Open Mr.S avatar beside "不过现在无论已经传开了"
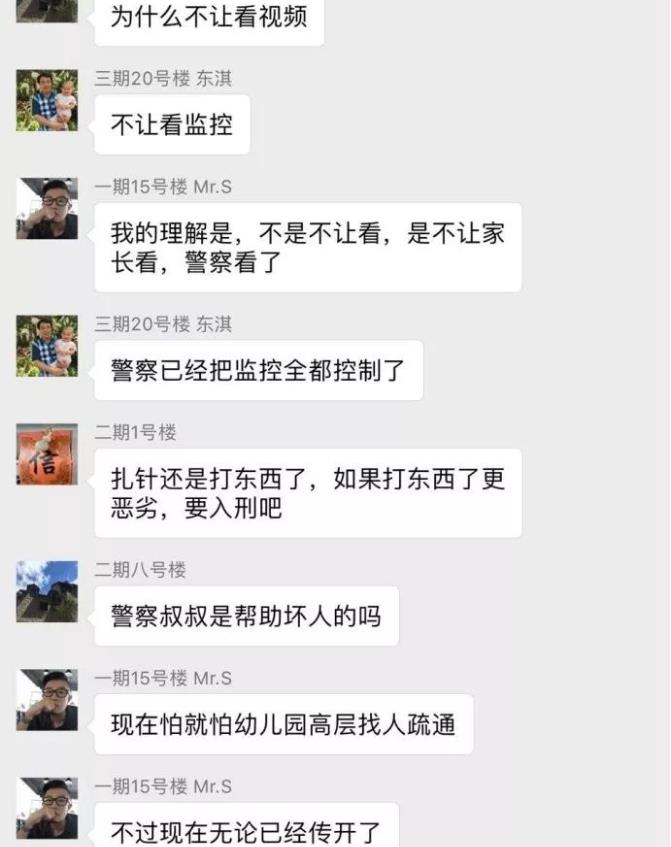Screen dimensions: 671x847 47,808
